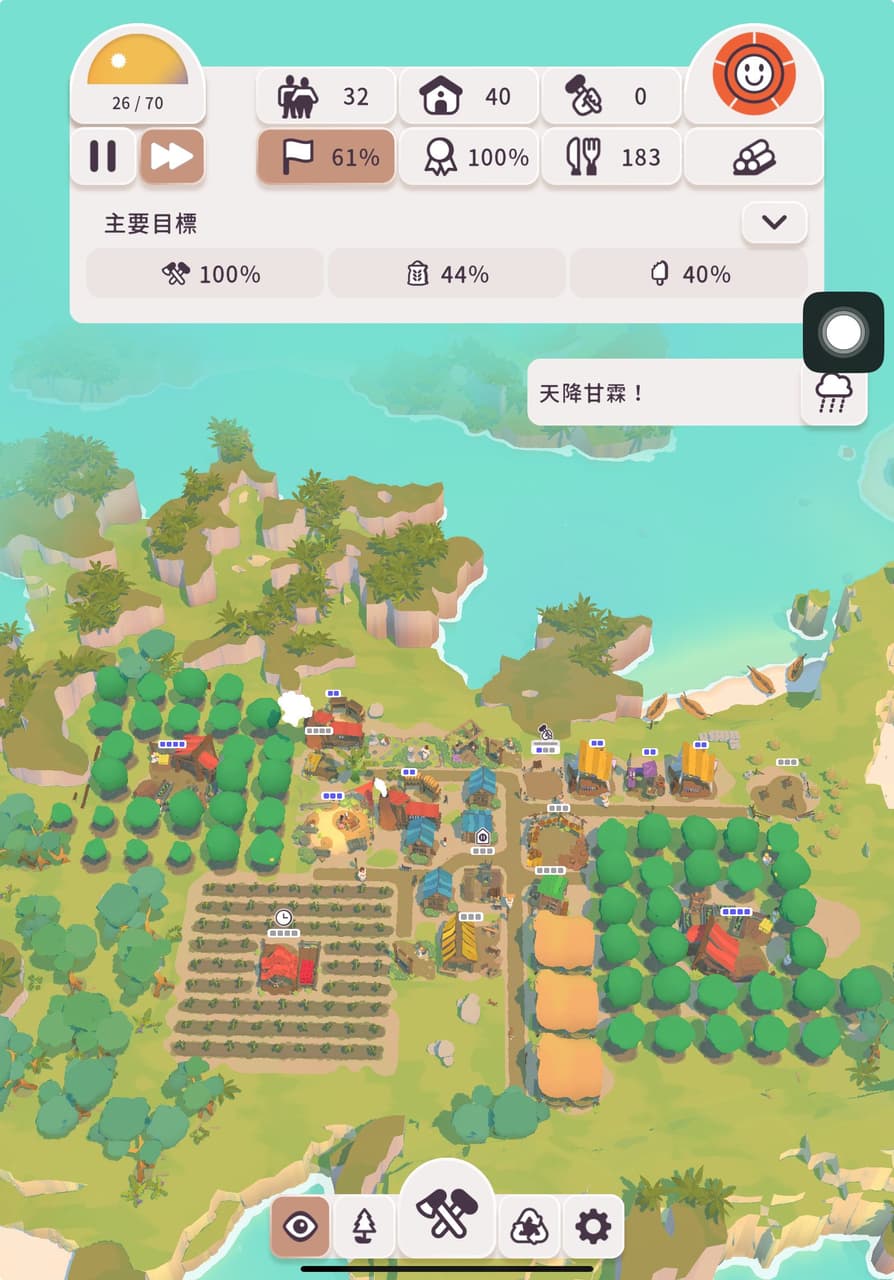Viewport: 894px width, 1280px height.
Task: Select the eye view mode button
Action: pyautogui.click(x=300, y=1226)
